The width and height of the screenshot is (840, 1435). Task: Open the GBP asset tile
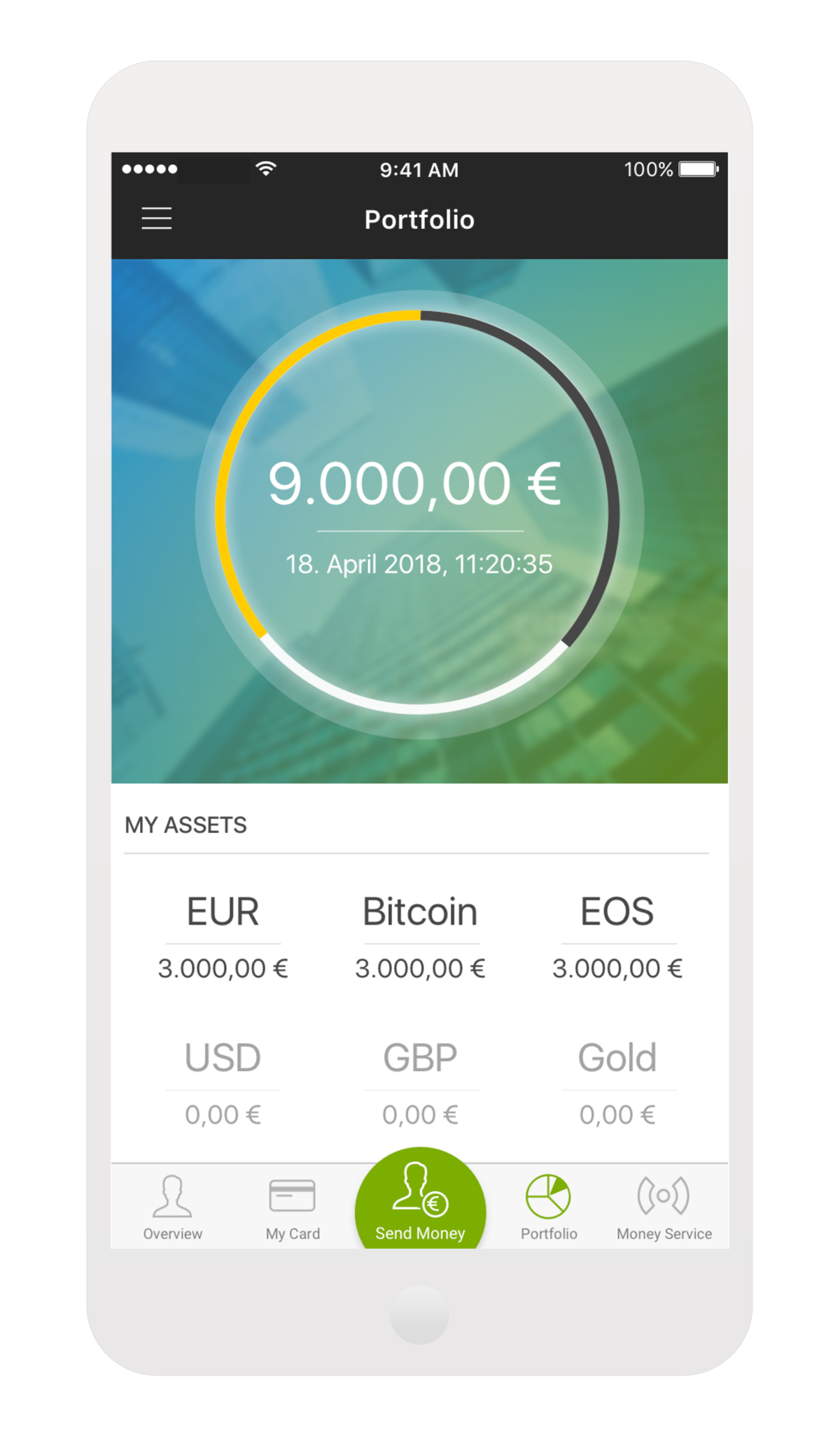point(420,1084)
